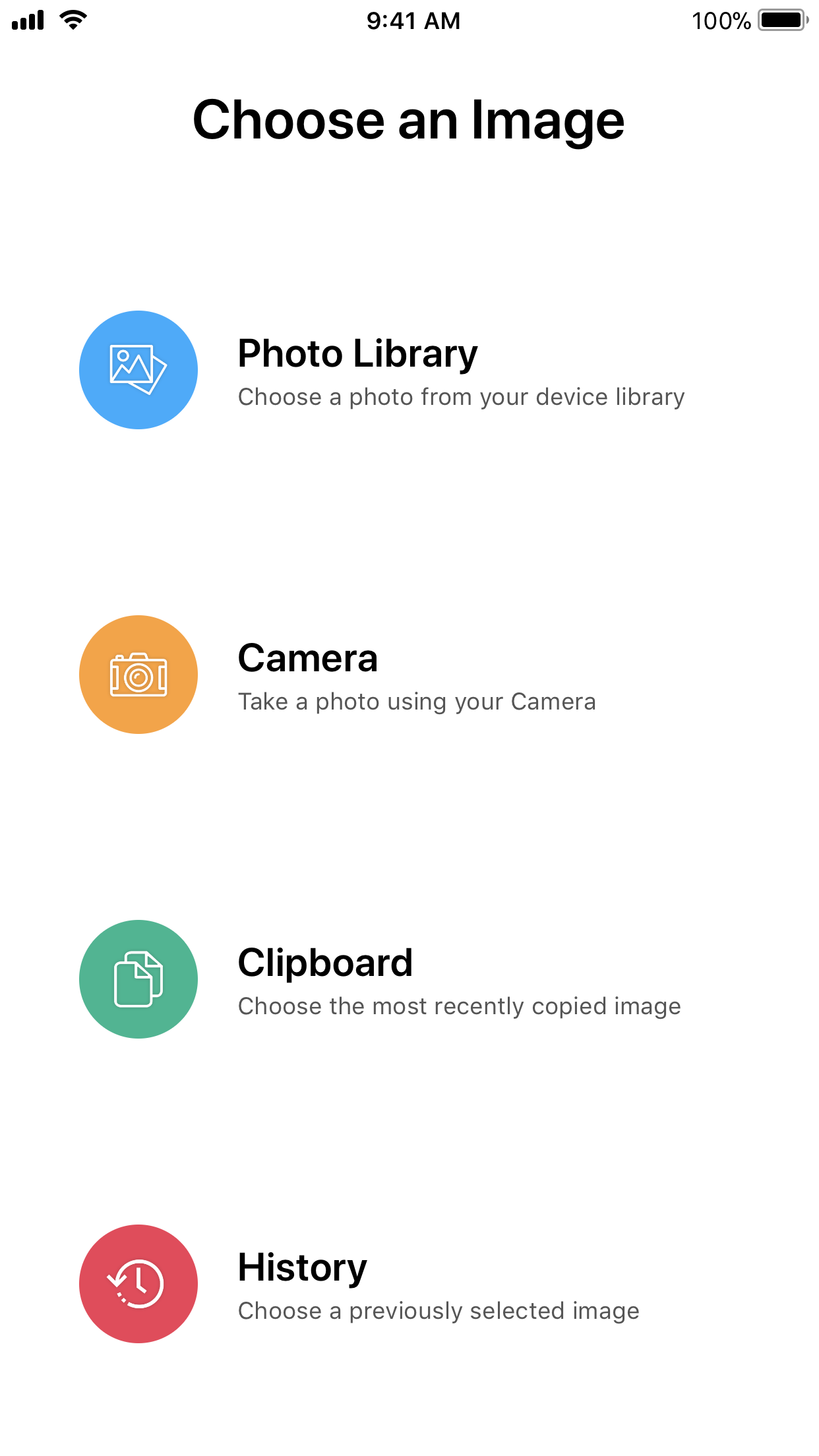Click the camera glyph in the orange circle
819x1456 pixels.
tap(138, 675)
